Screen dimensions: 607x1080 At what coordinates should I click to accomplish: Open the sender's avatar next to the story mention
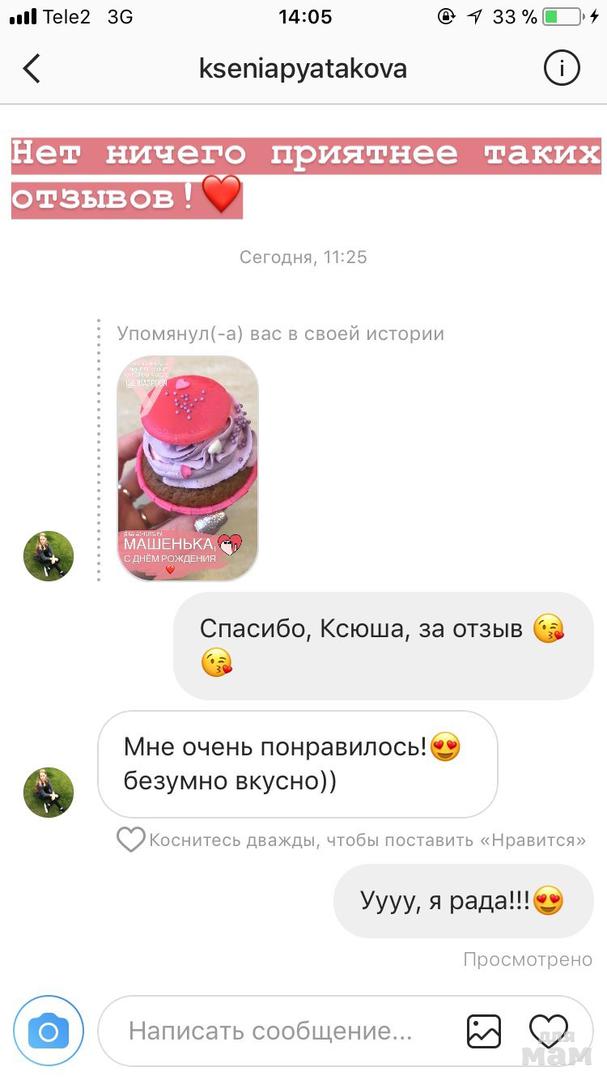point(48,556)
